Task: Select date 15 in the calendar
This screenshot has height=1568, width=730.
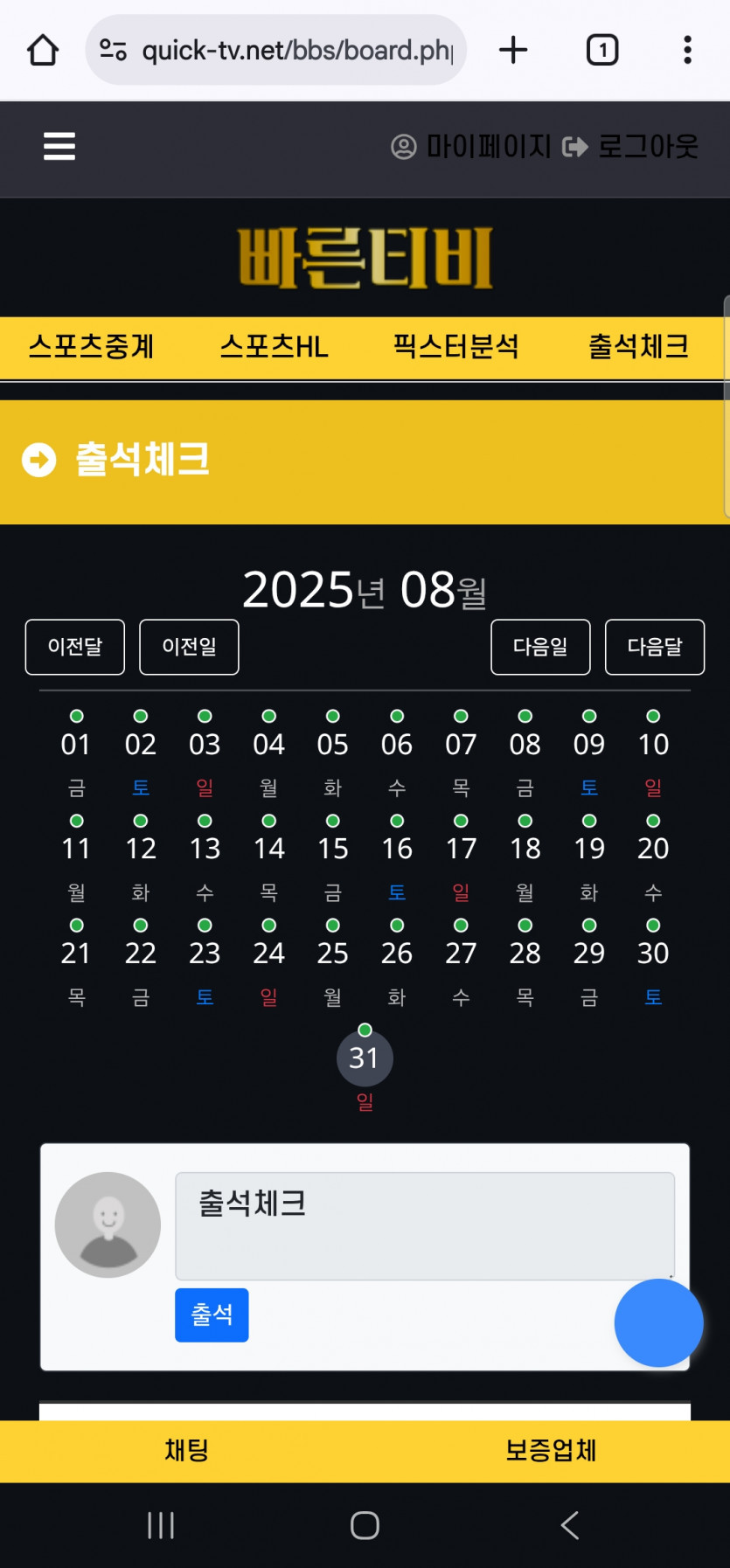Action: pos(333,848)
